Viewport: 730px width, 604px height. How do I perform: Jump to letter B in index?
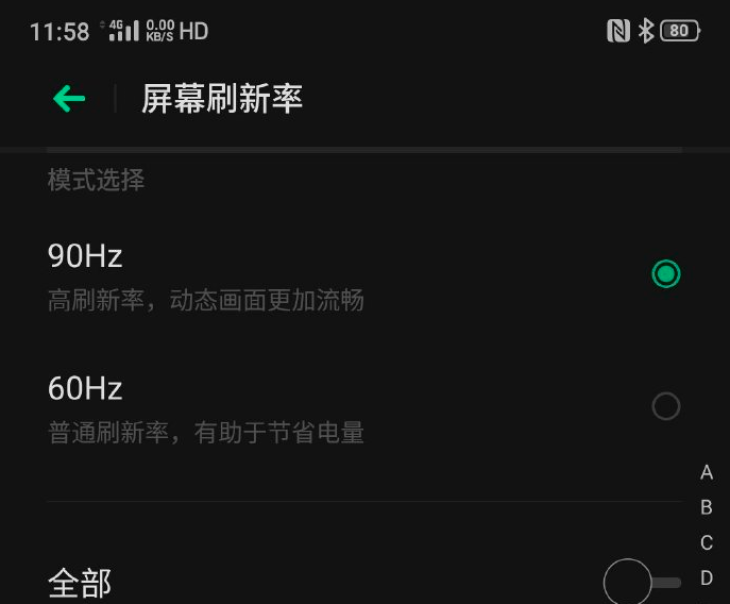click(x=706, y=508)
